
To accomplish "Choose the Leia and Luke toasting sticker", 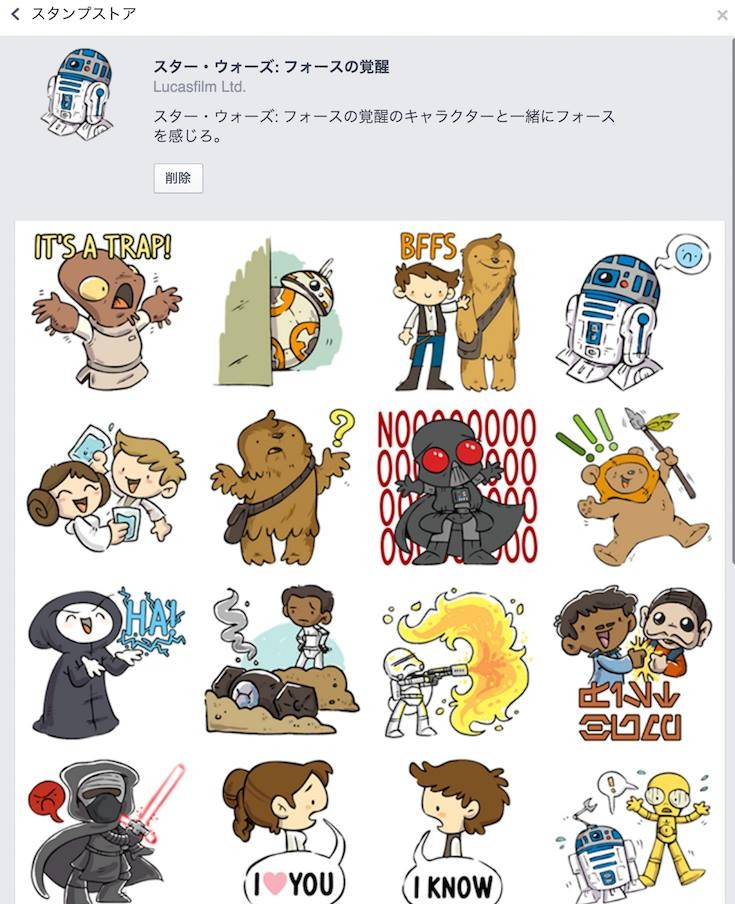I will [105, 487].
